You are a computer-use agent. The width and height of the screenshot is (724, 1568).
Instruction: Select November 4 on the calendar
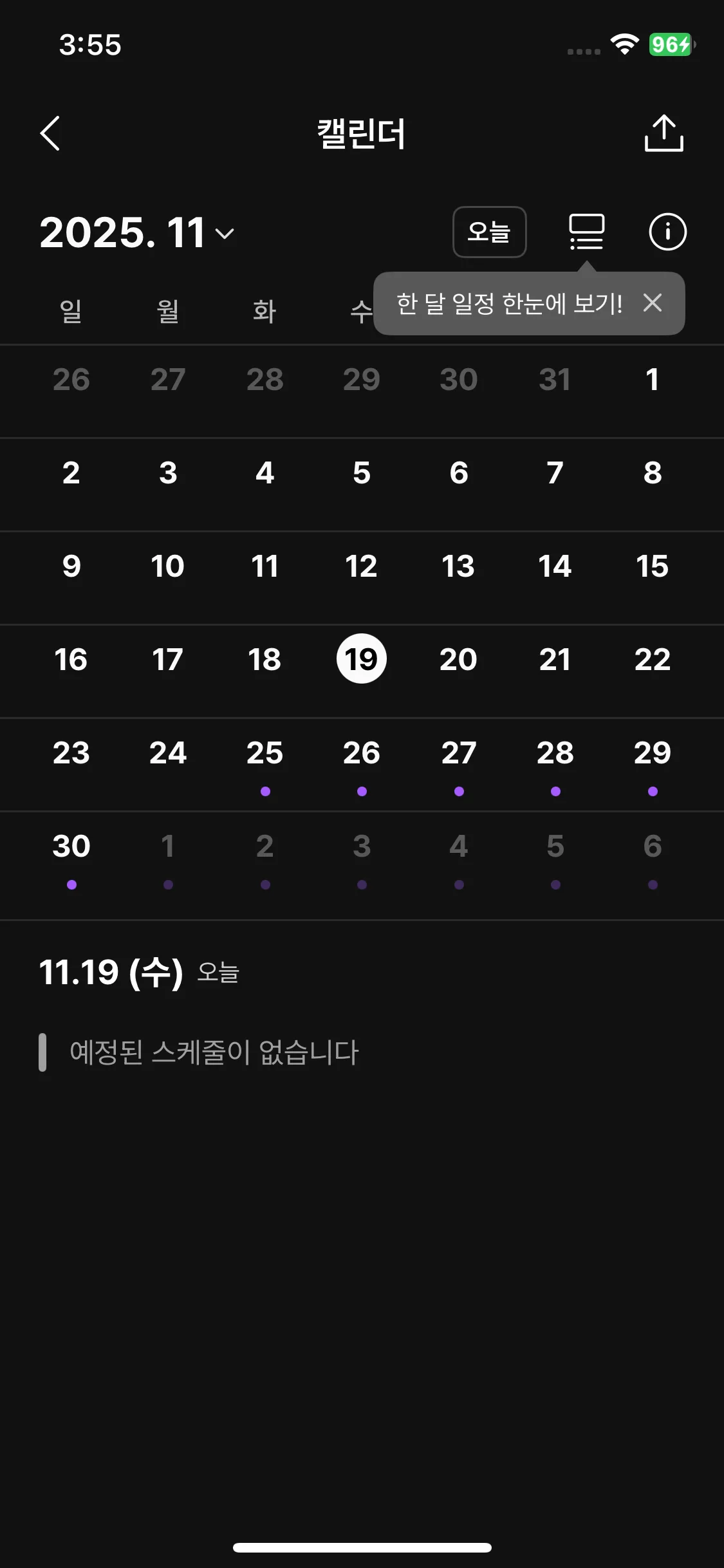(265, 473)
